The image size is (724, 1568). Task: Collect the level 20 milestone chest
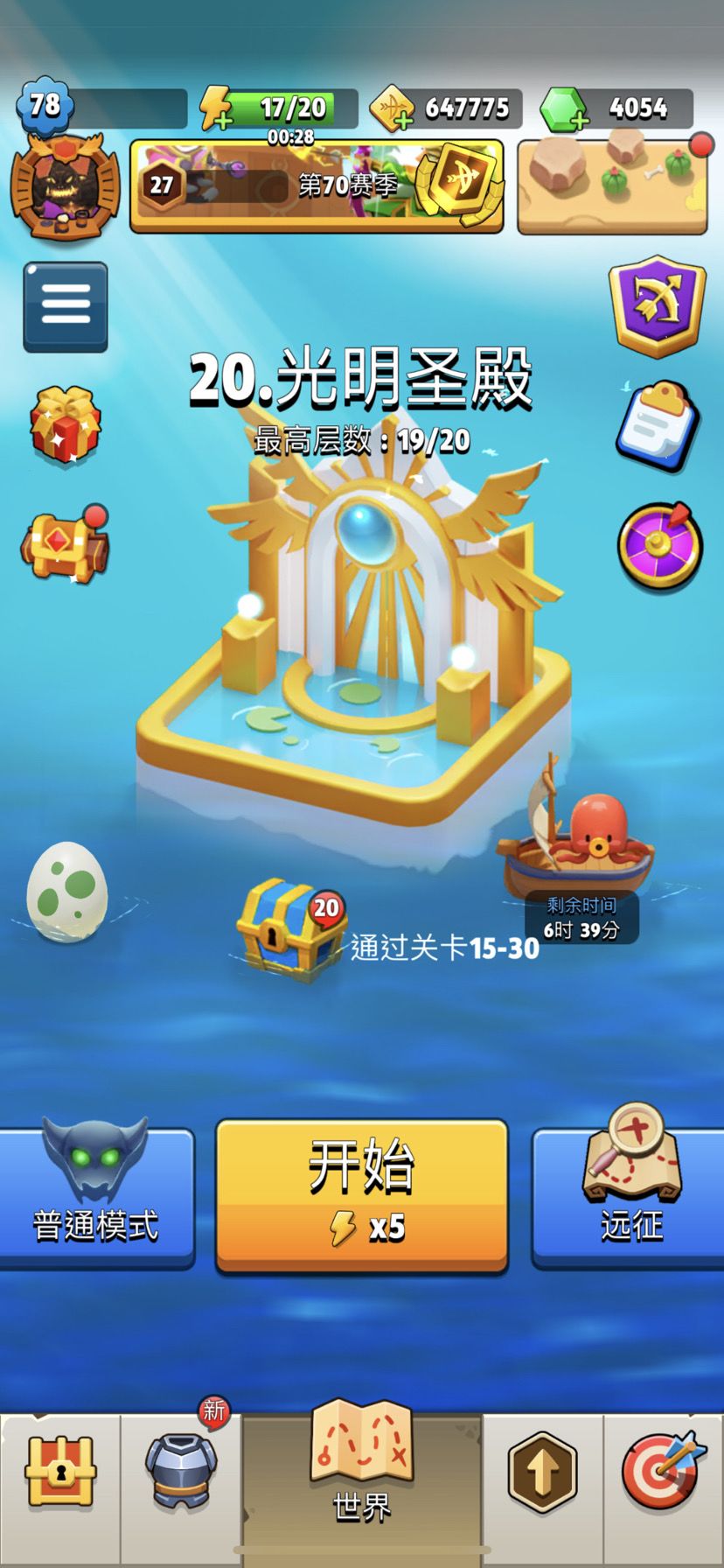[x=284, y=932]
